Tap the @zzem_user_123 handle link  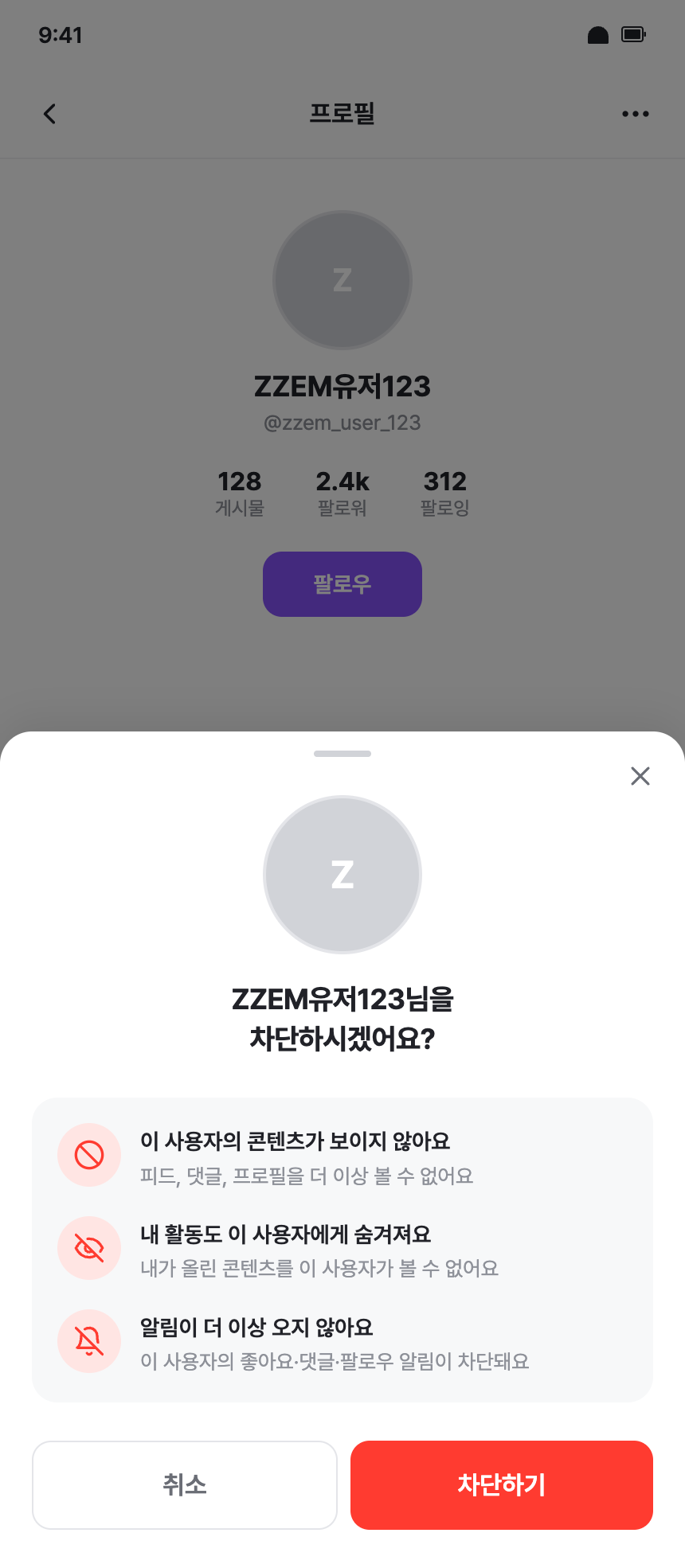pos(342,423)
